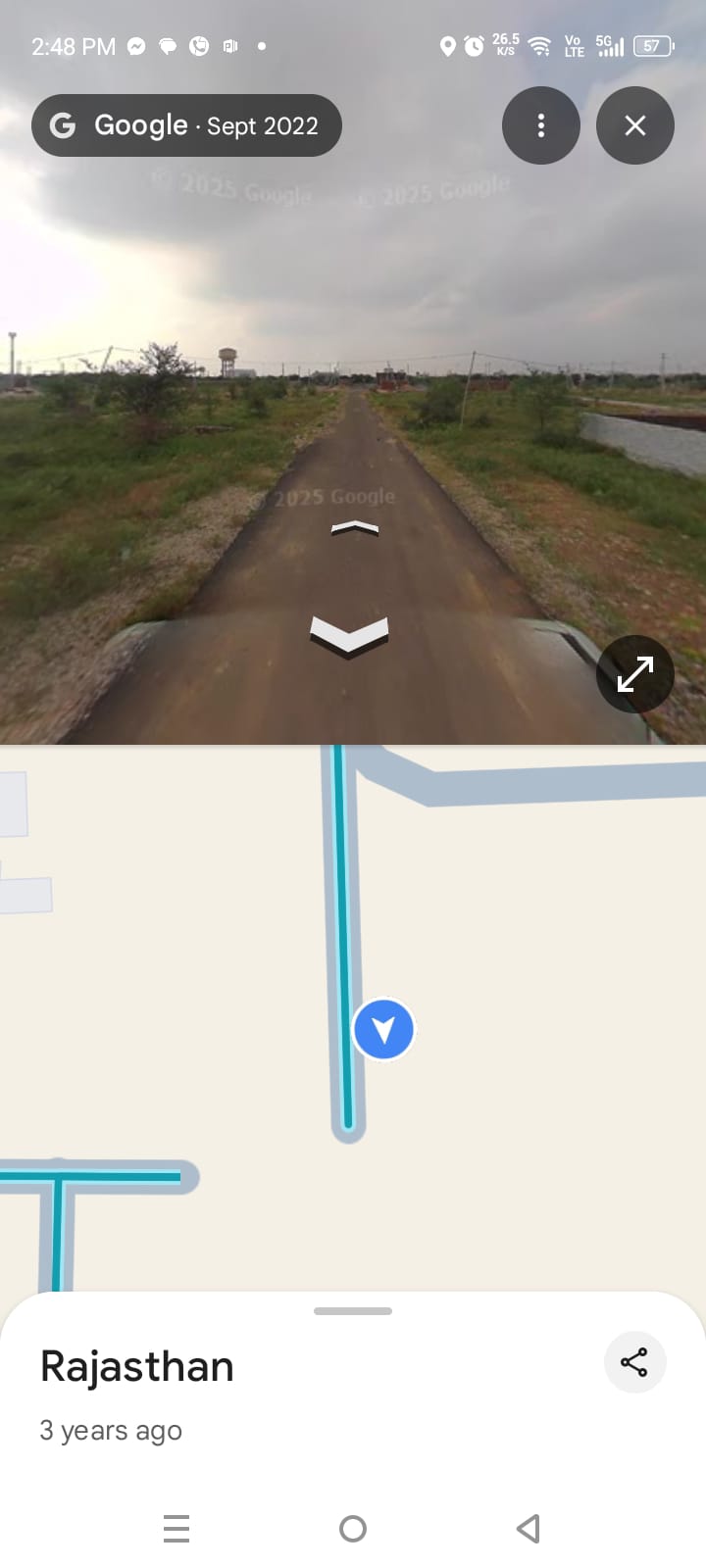Open the three-dot overflow menu
The image size is (706, 1568).
pos(540,125)
